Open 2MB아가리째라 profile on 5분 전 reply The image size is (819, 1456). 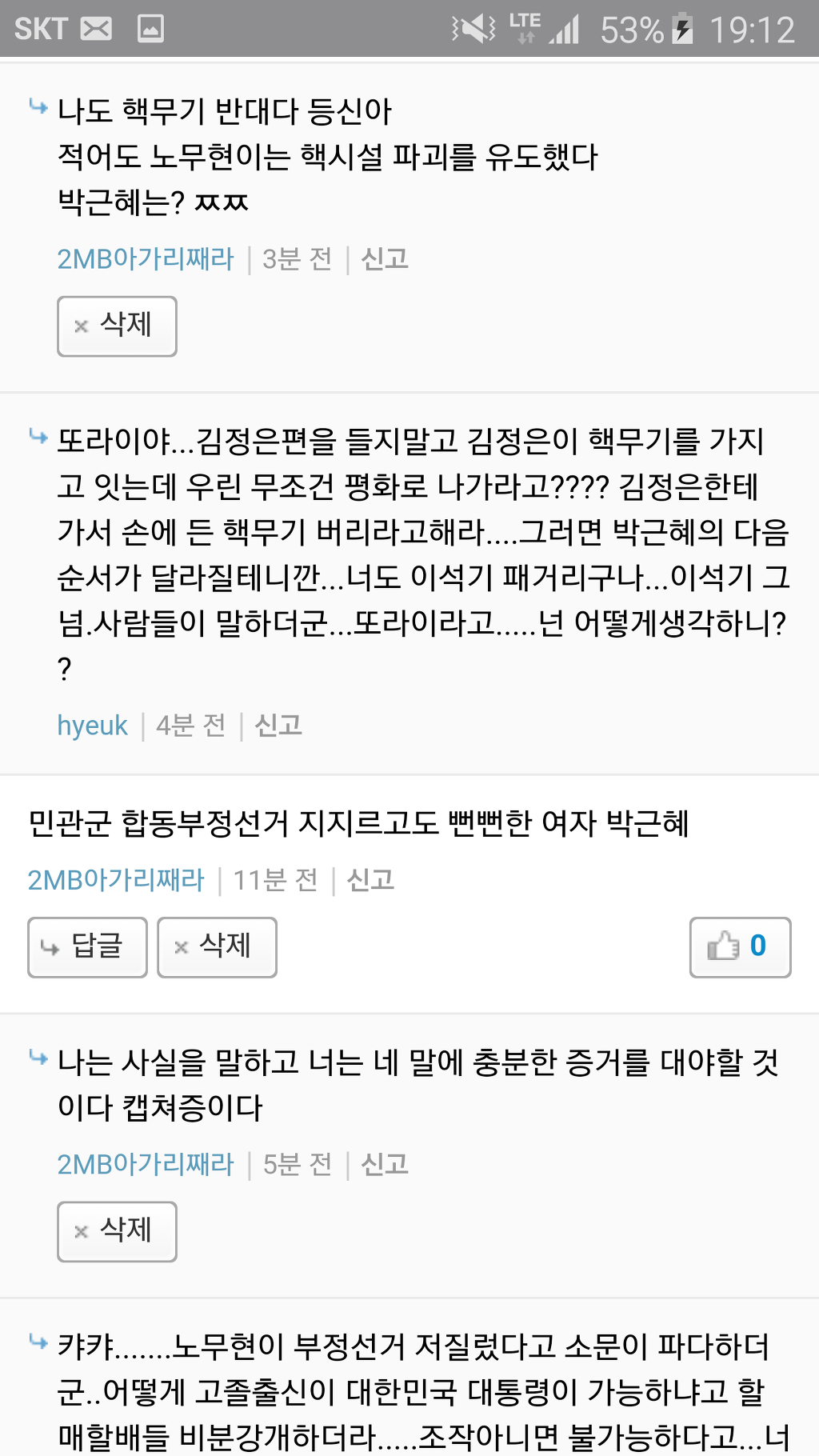[146, 1165]
